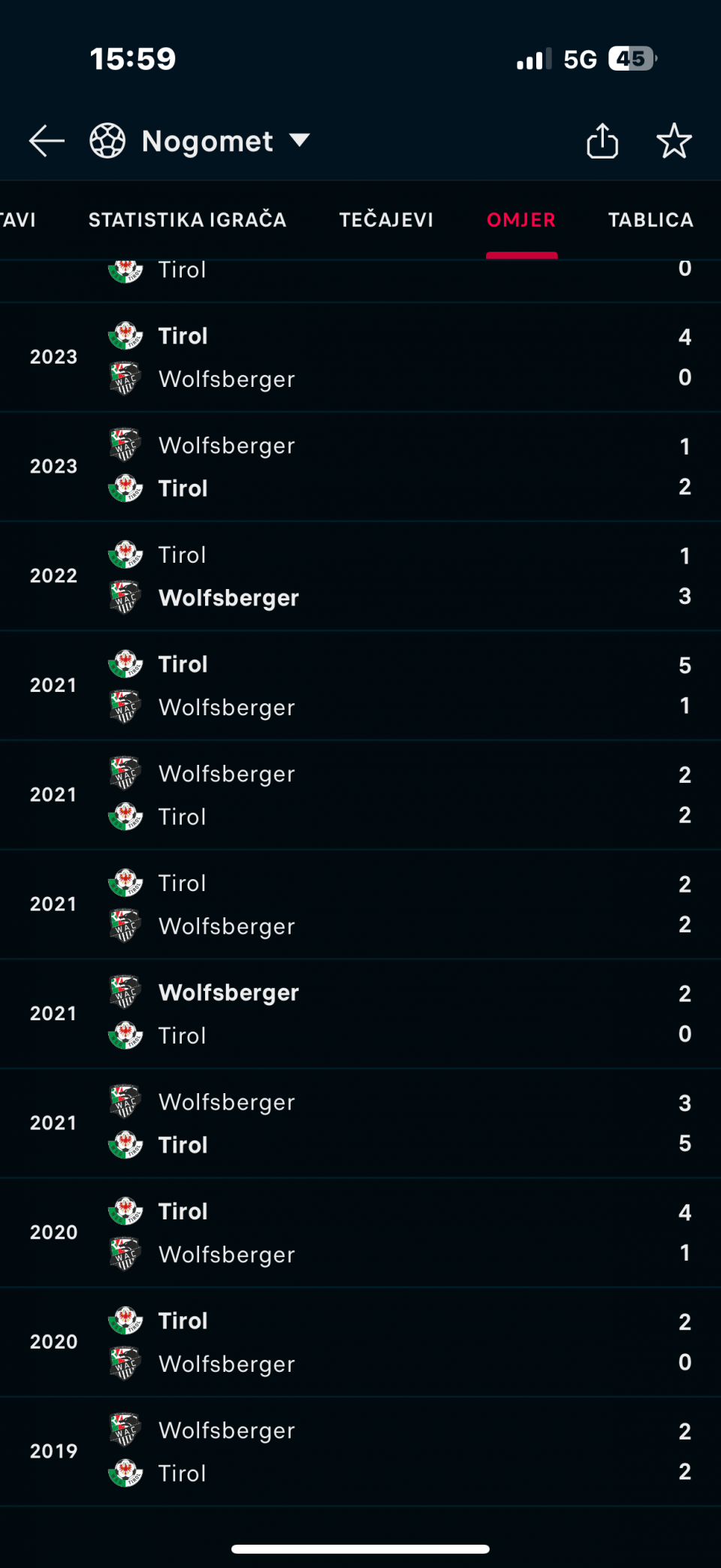
Task: View the 2022 Tirol 1-3 Wolfsberger match
Action: (360, 576)
